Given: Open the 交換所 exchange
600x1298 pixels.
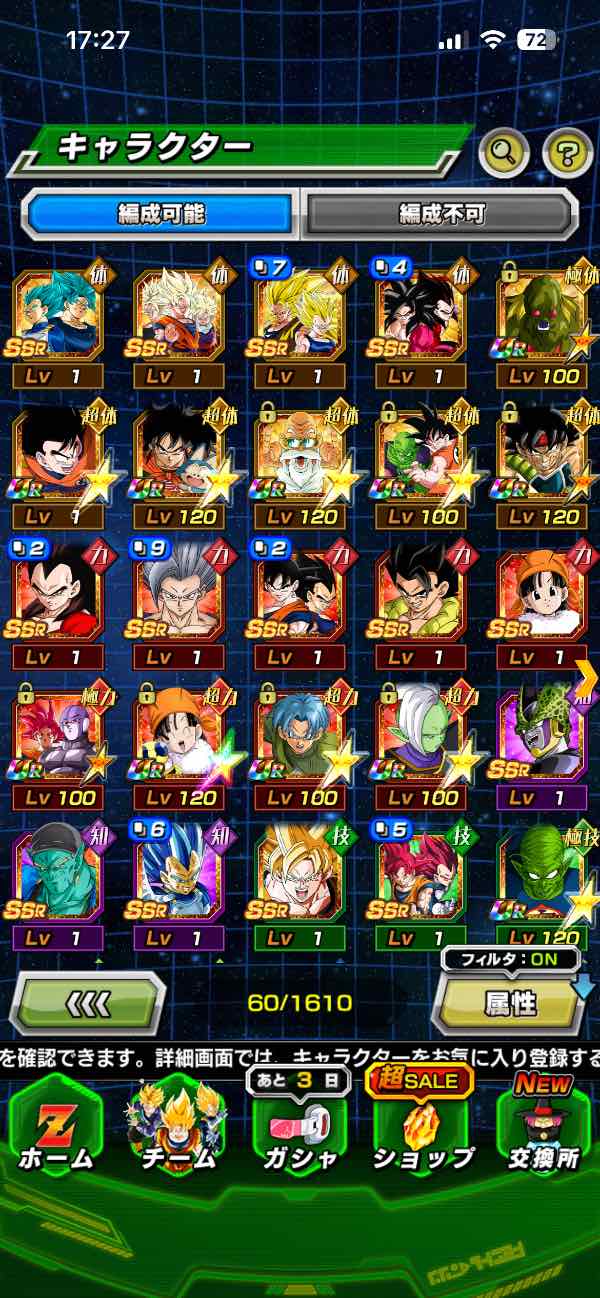Looking at the screenshot, I should click(x=544, y=1125).
